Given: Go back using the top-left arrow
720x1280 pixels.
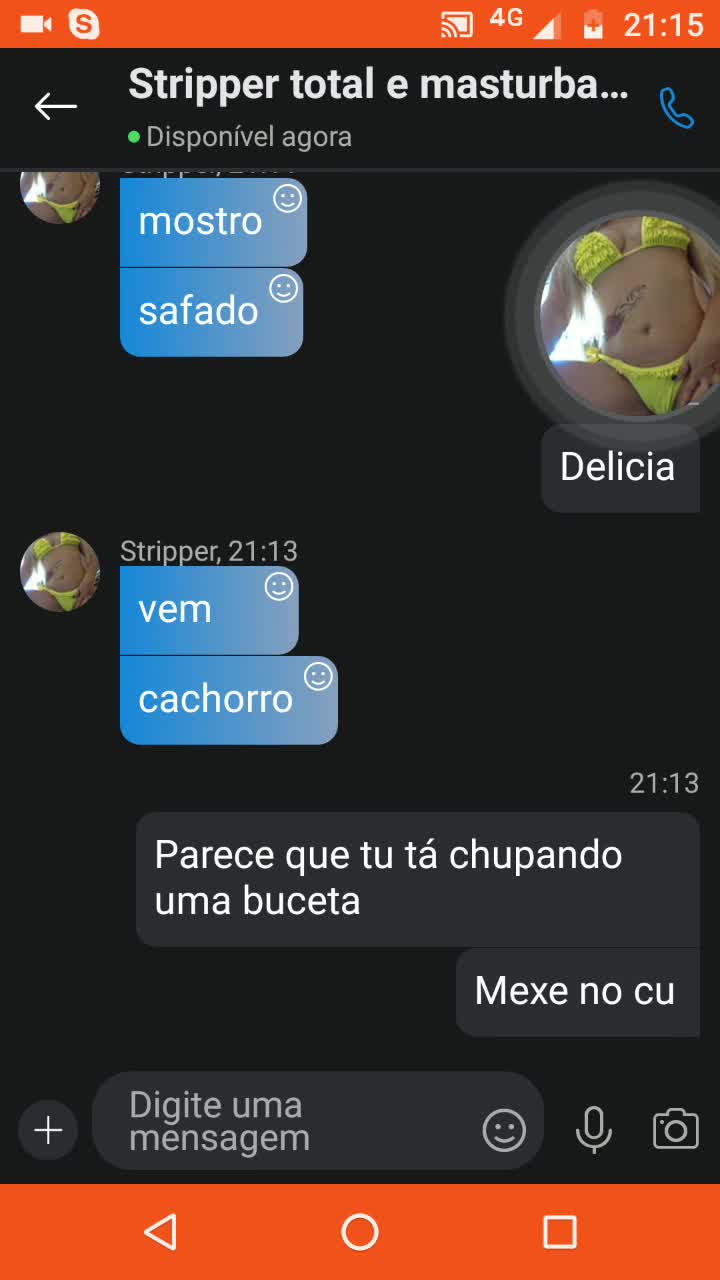Looking at the screenshot, I should click(x=55, y=105).
